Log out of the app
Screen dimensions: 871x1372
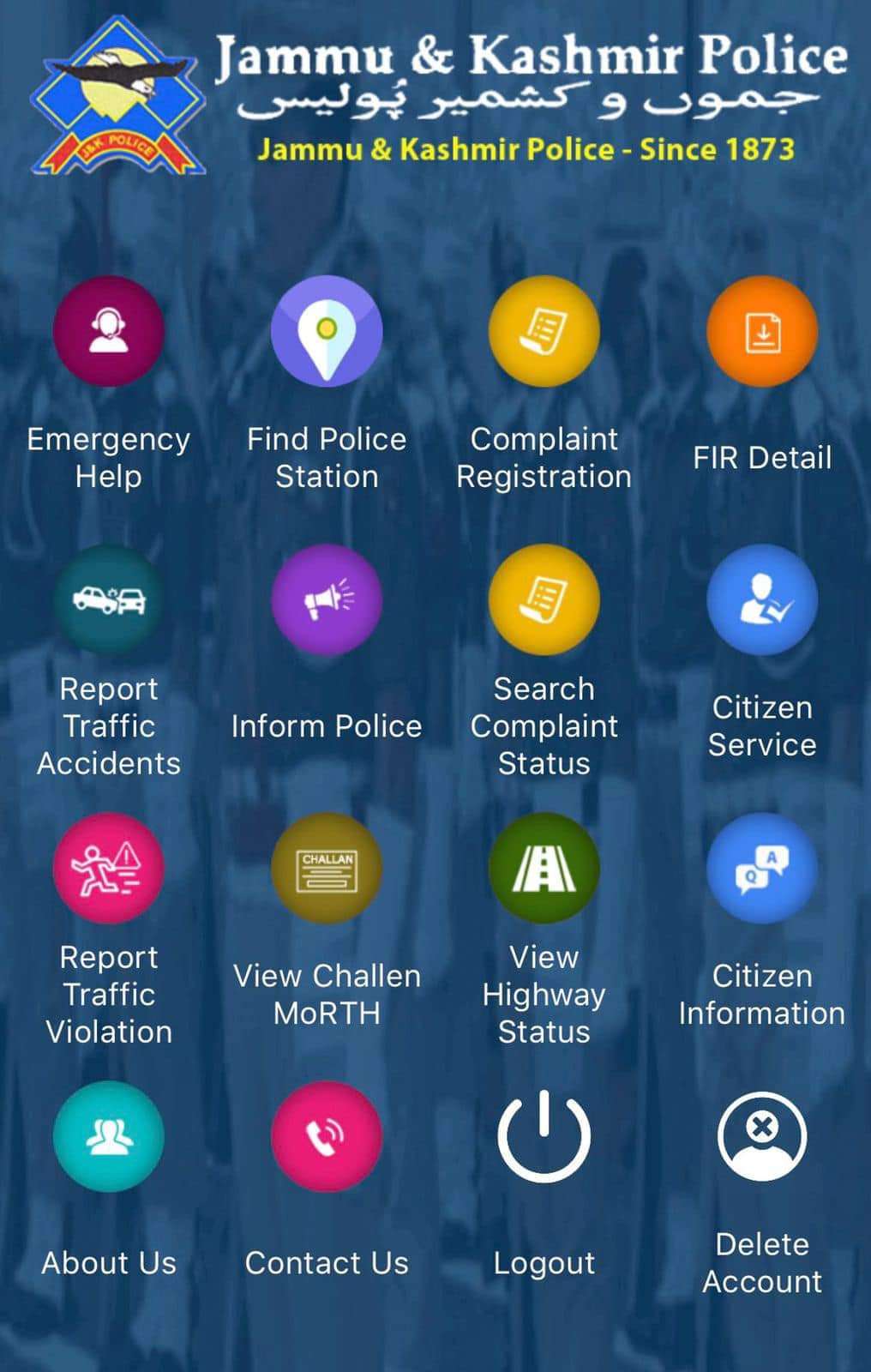[544, 1137]
